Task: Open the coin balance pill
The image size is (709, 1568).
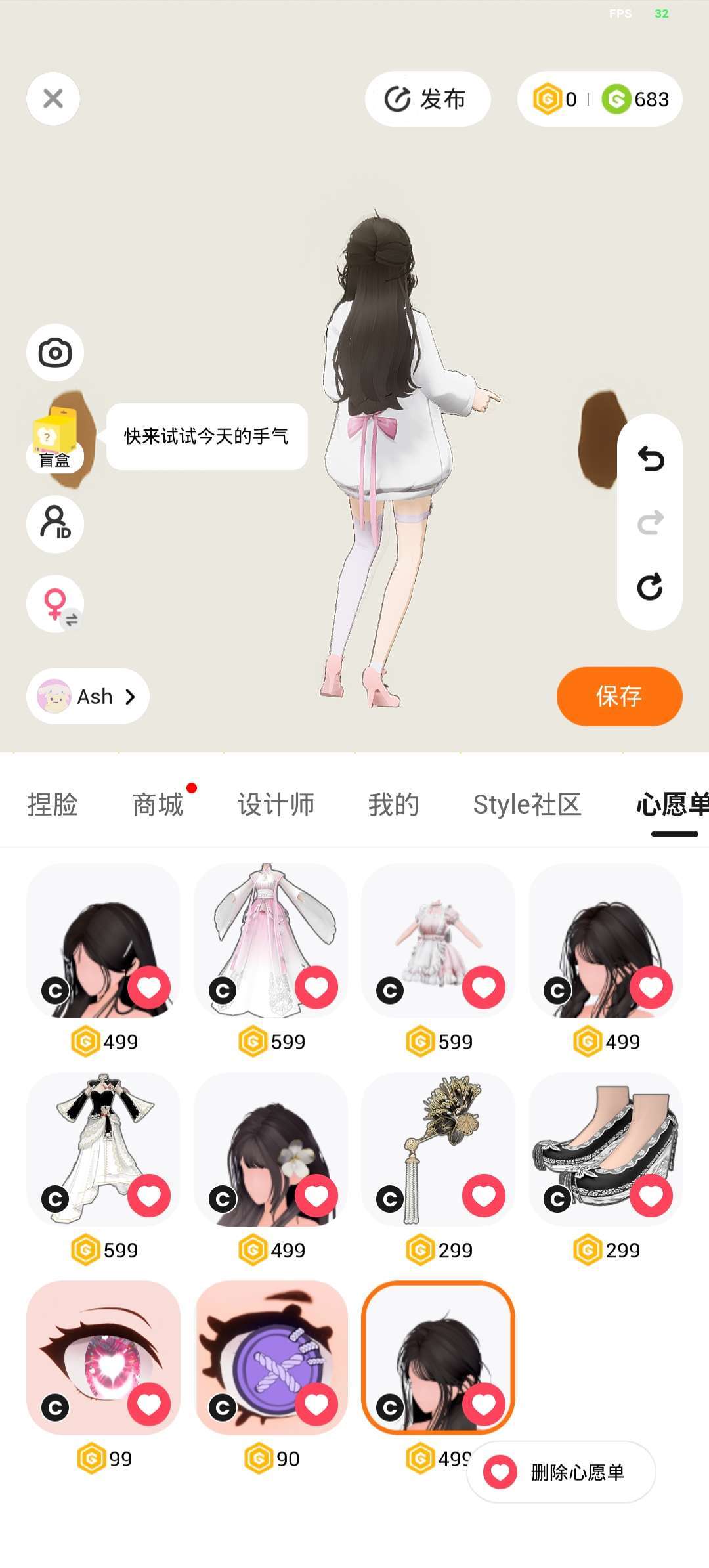Action: (x=599, y=99)
